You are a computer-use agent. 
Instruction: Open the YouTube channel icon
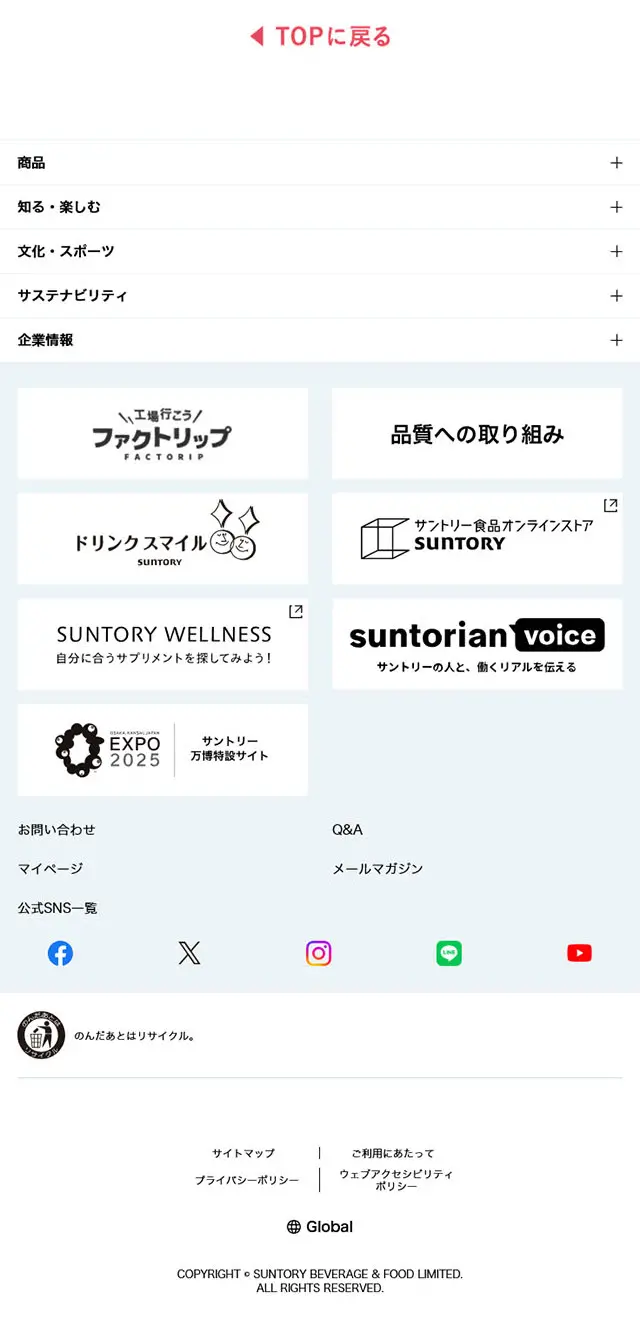[x=579, y=954]
